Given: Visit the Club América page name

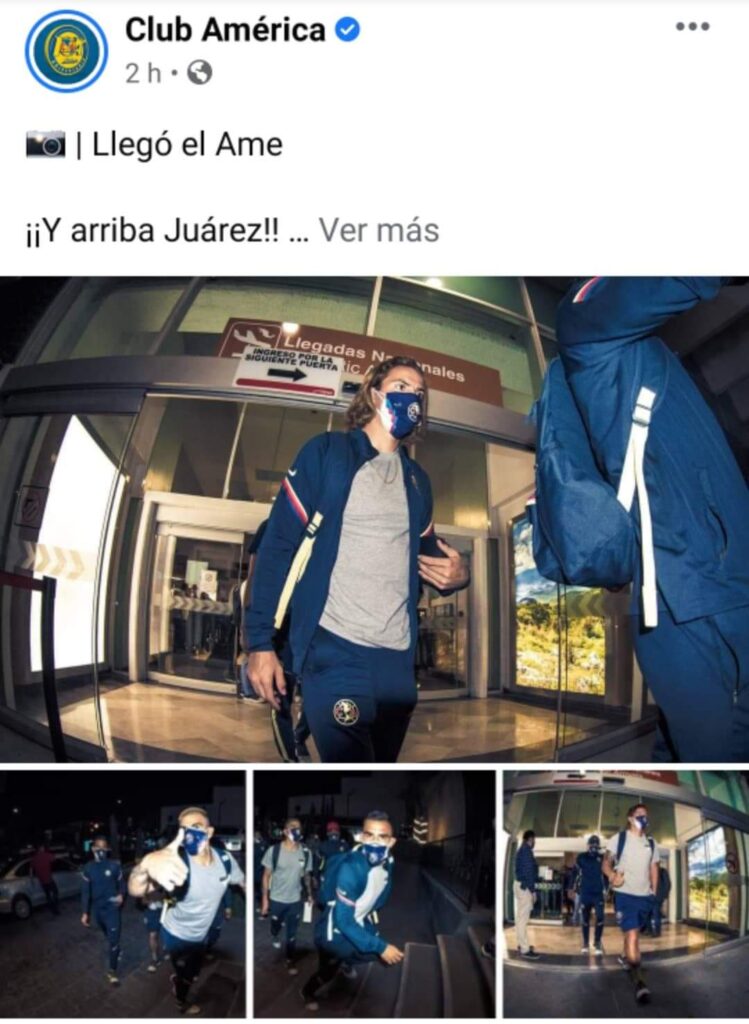Looking at the screenshot, I should [225, 30].
